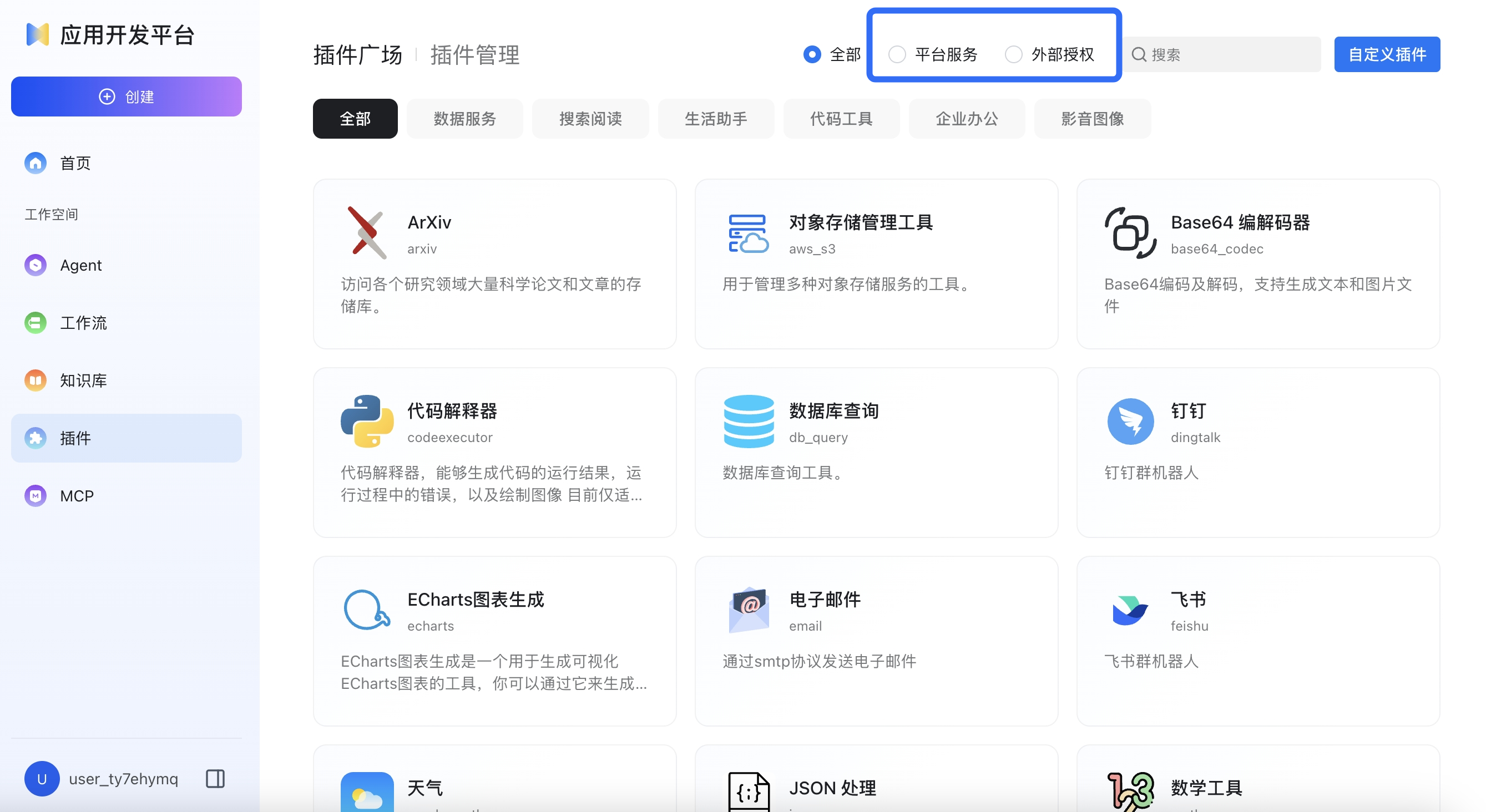This screenshot has height=812, width=1486.
Task: Filter by 代码工具 category
Action: (841, 119)
